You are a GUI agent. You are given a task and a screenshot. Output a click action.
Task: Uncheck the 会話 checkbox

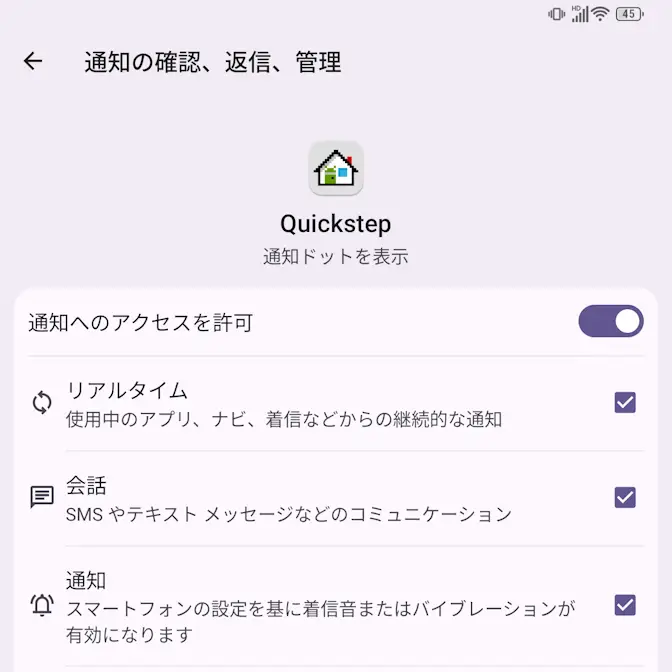(x=625, y=497)
